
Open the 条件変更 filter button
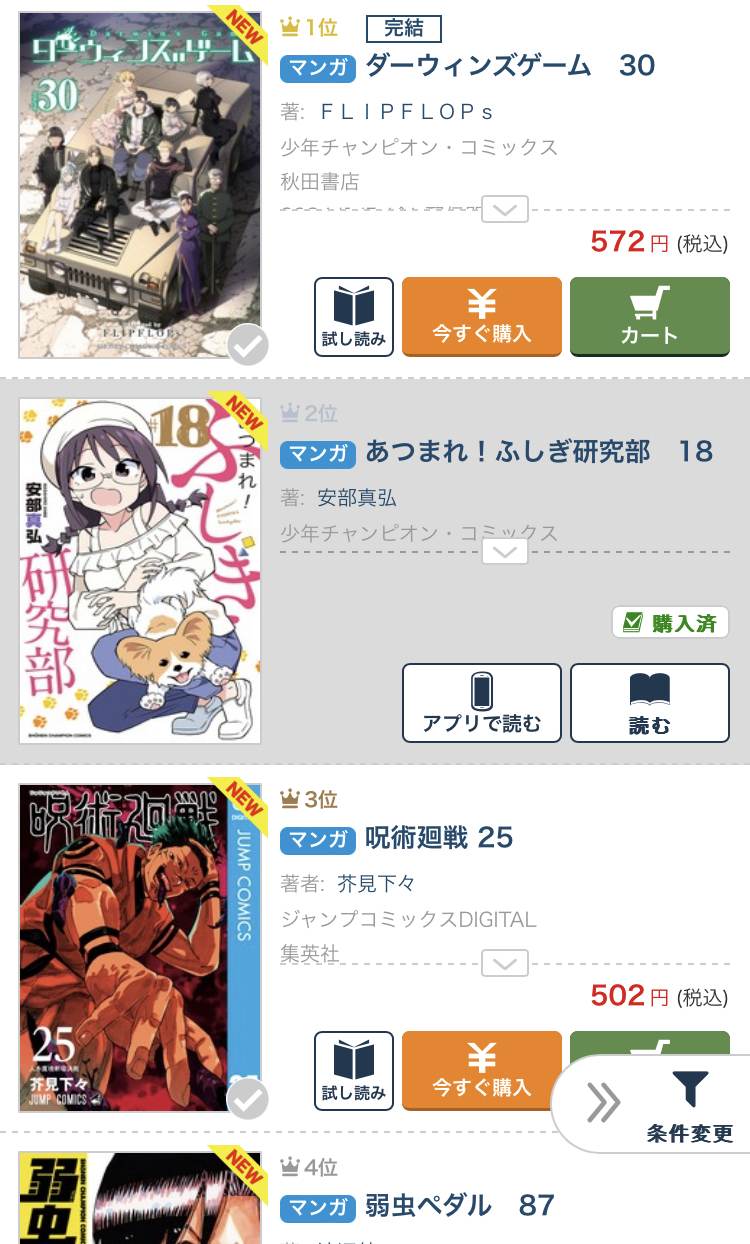coord(689,1107)
